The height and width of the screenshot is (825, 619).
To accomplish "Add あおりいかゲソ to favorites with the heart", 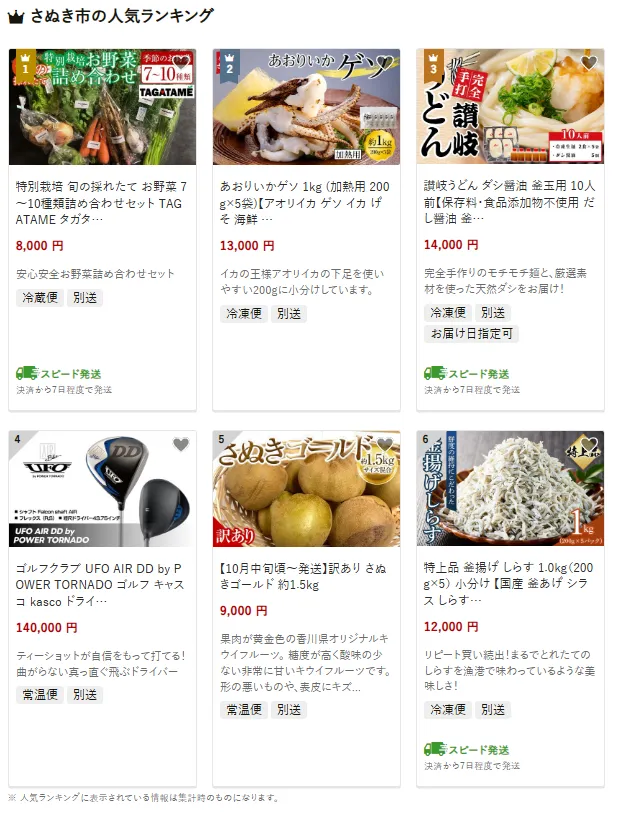I will pyautogui.click(x=384, y=62).
